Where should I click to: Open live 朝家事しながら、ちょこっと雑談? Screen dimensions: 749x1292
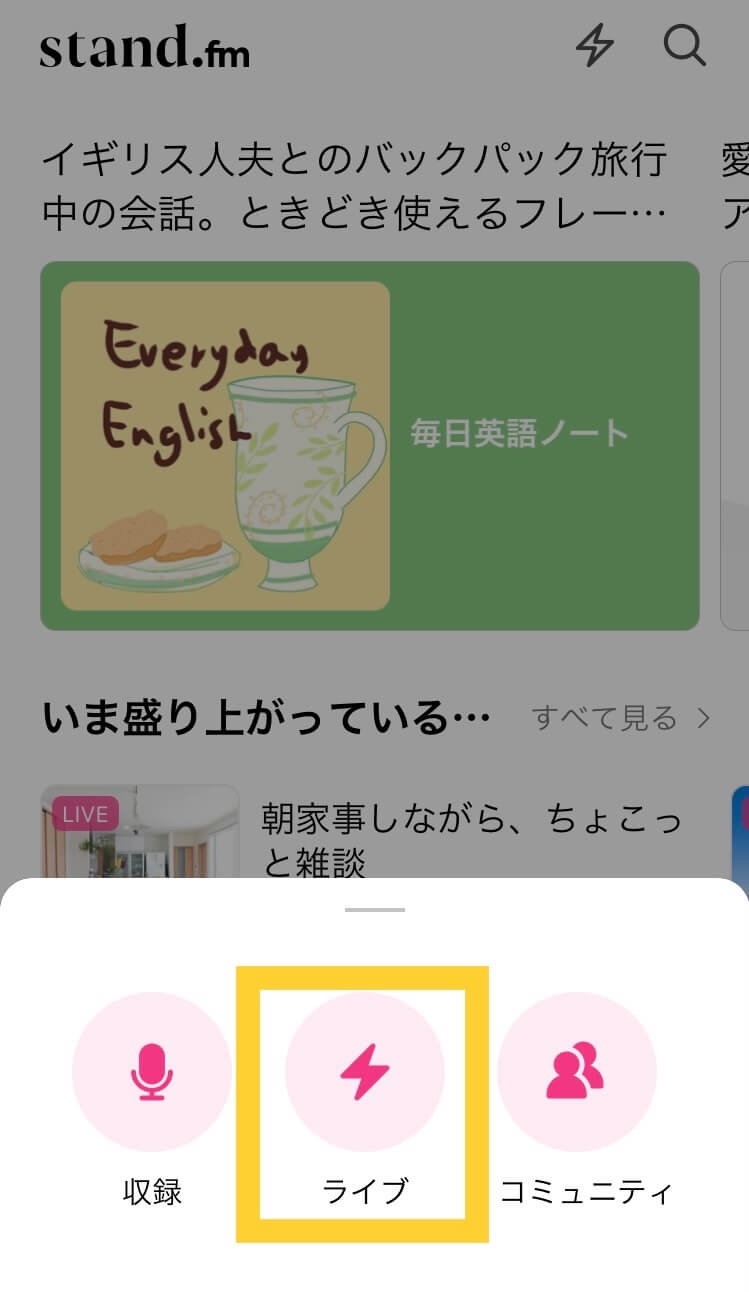(470, 838)
